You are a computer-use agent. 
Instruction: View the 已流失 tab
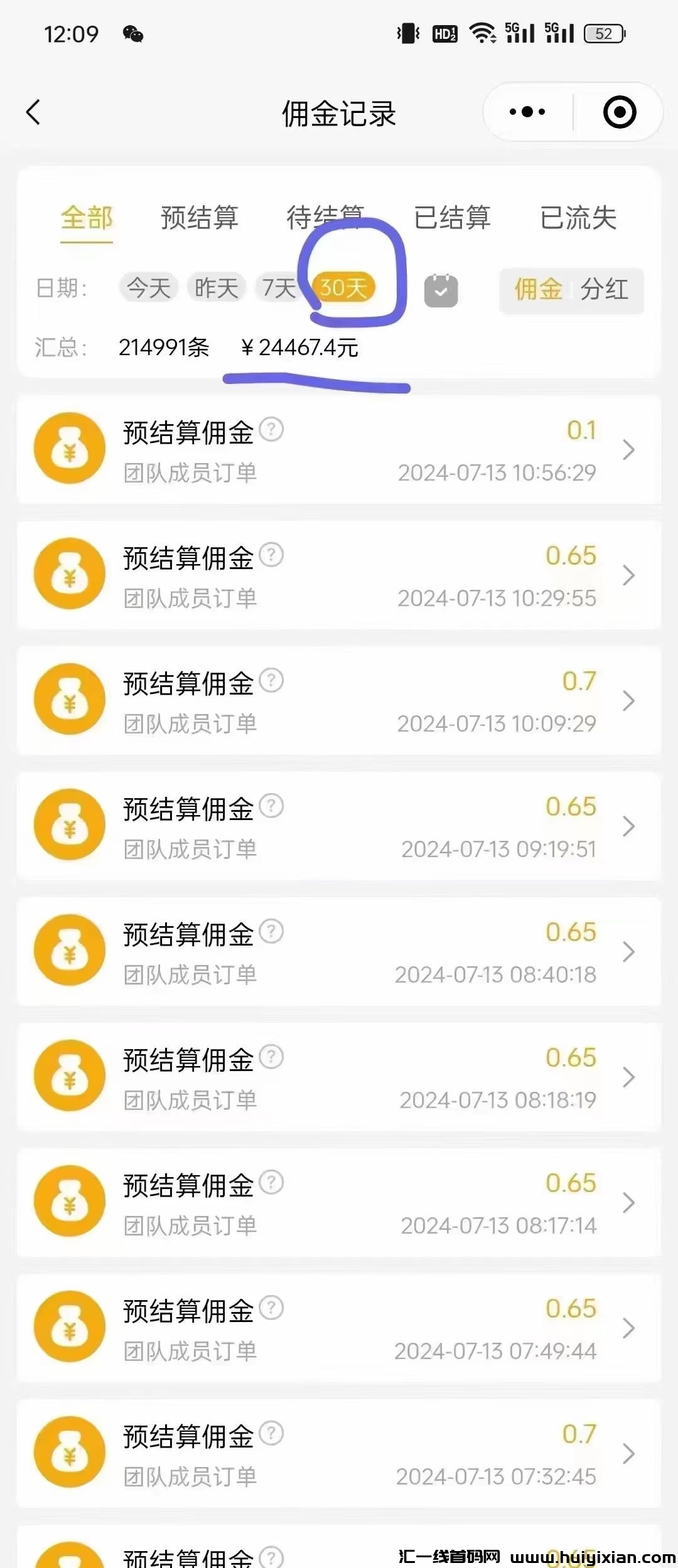click(x=578, y=218)
